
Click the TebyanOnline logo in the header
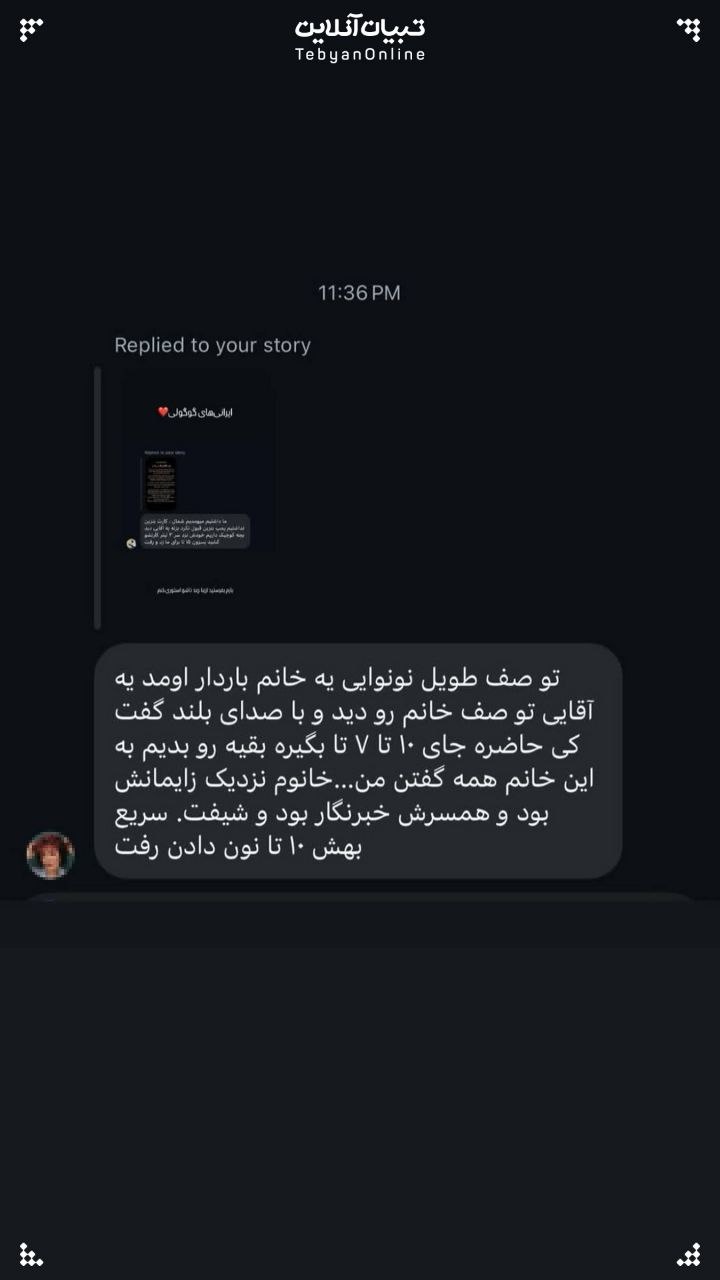coord(358,40)
